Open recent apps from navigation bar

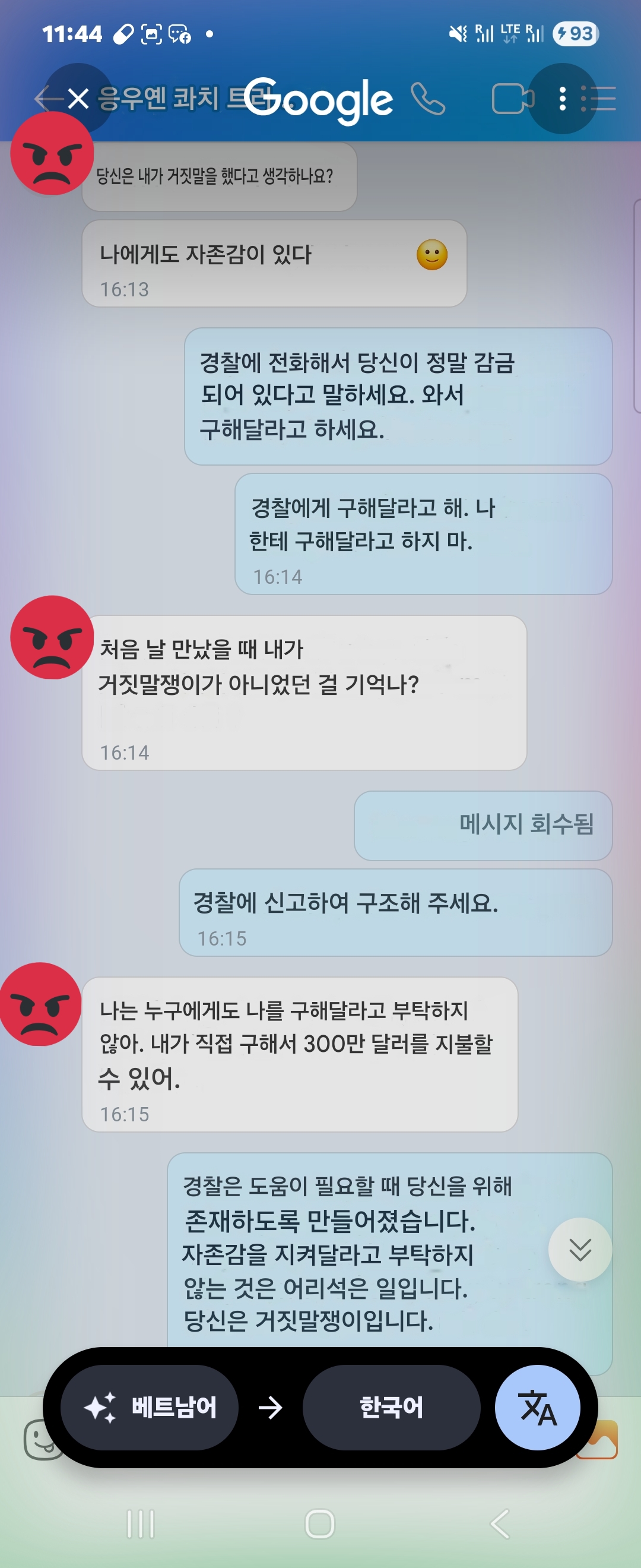click(x=141, y=1524)
